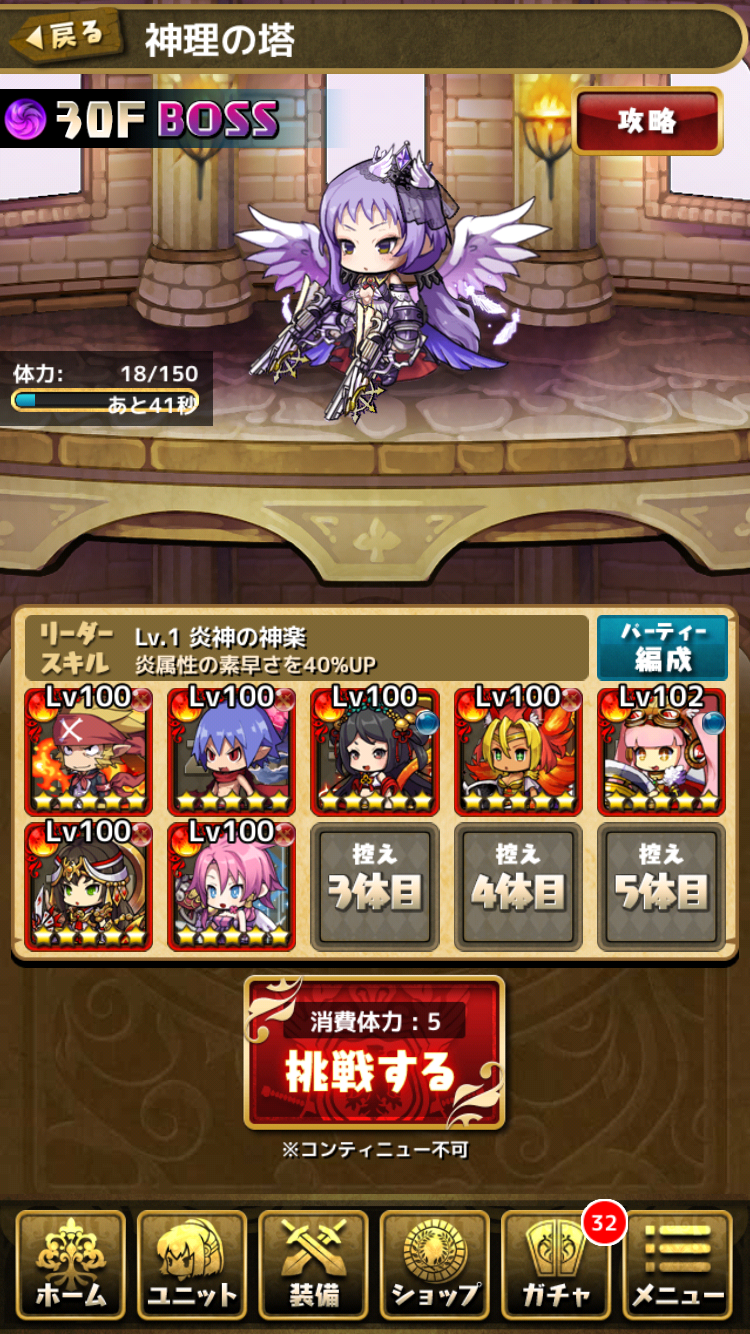Switch to the ホーム tab
The width and height of the screenshot is (750, 1334).
click(x=71, y=1265)
